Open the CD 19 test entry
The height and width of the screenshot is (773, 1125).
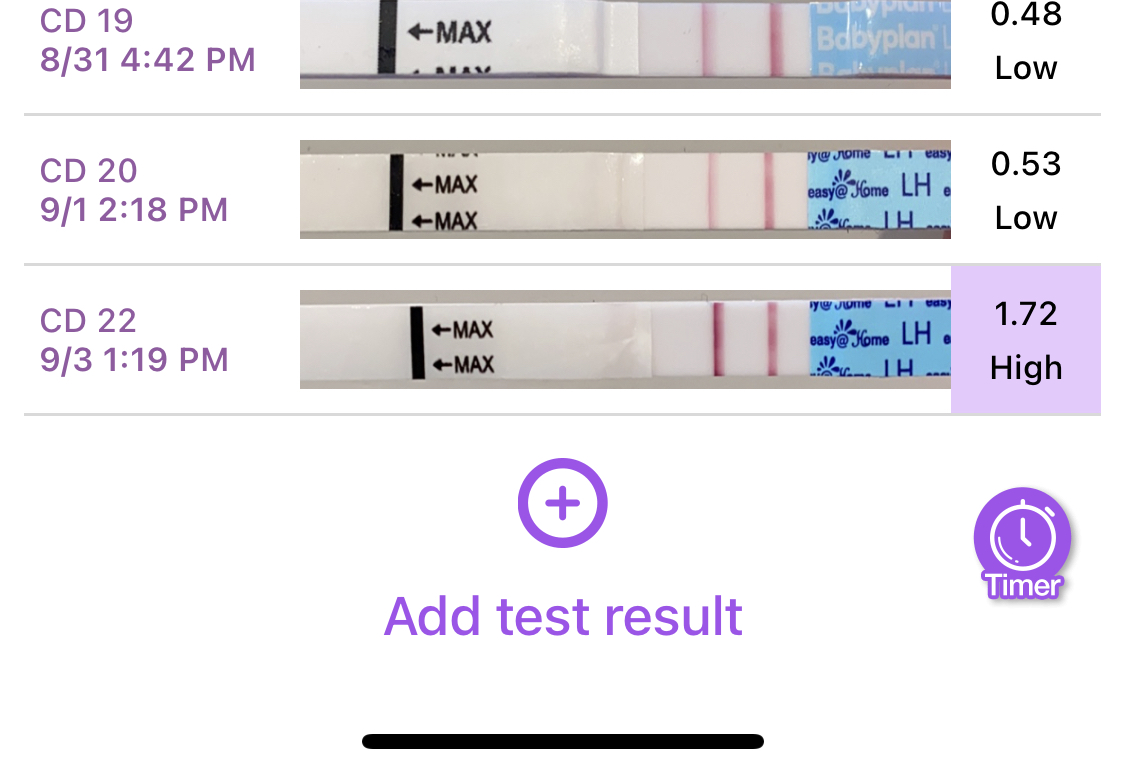click(x=146, y=42)
